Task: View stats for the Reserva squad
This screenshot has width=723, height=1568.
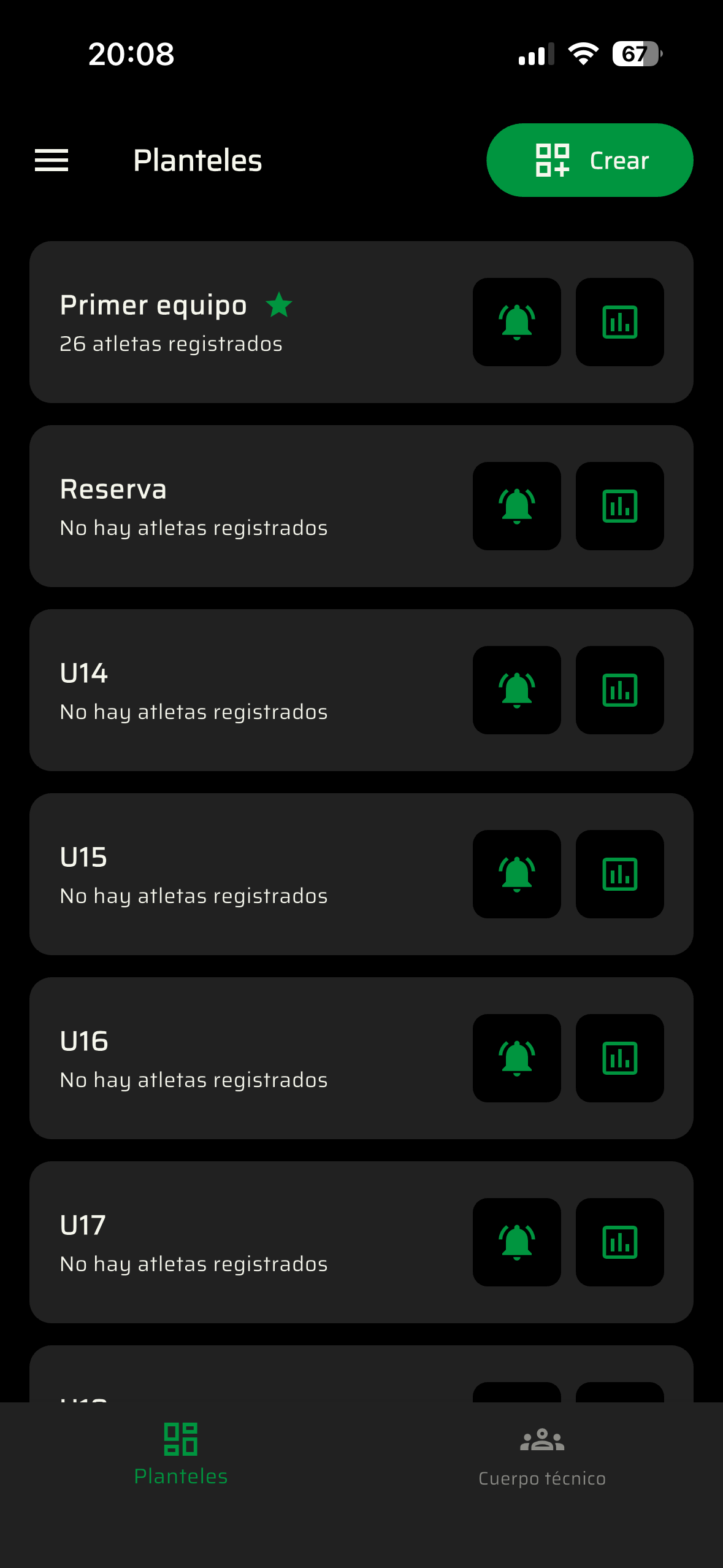Action: point(619,505)
